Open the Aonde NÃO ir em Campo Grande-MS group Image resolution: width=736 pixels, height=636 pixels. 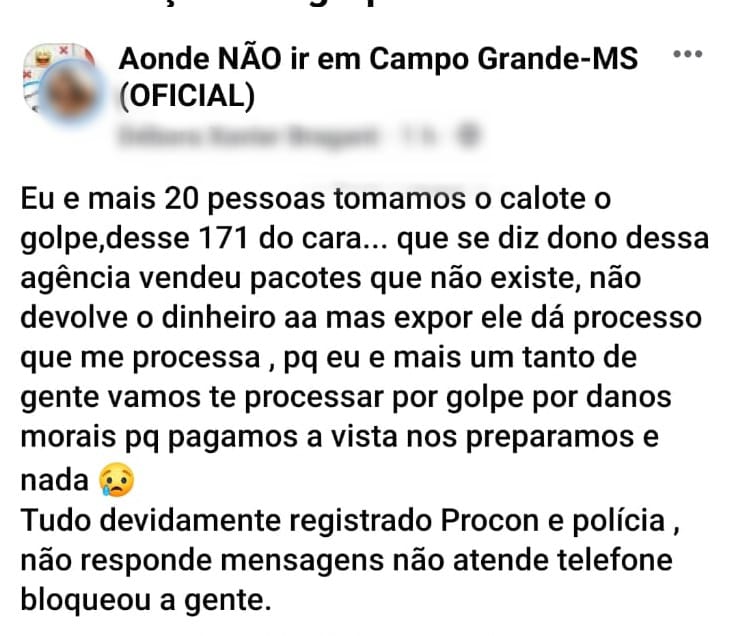378,60
